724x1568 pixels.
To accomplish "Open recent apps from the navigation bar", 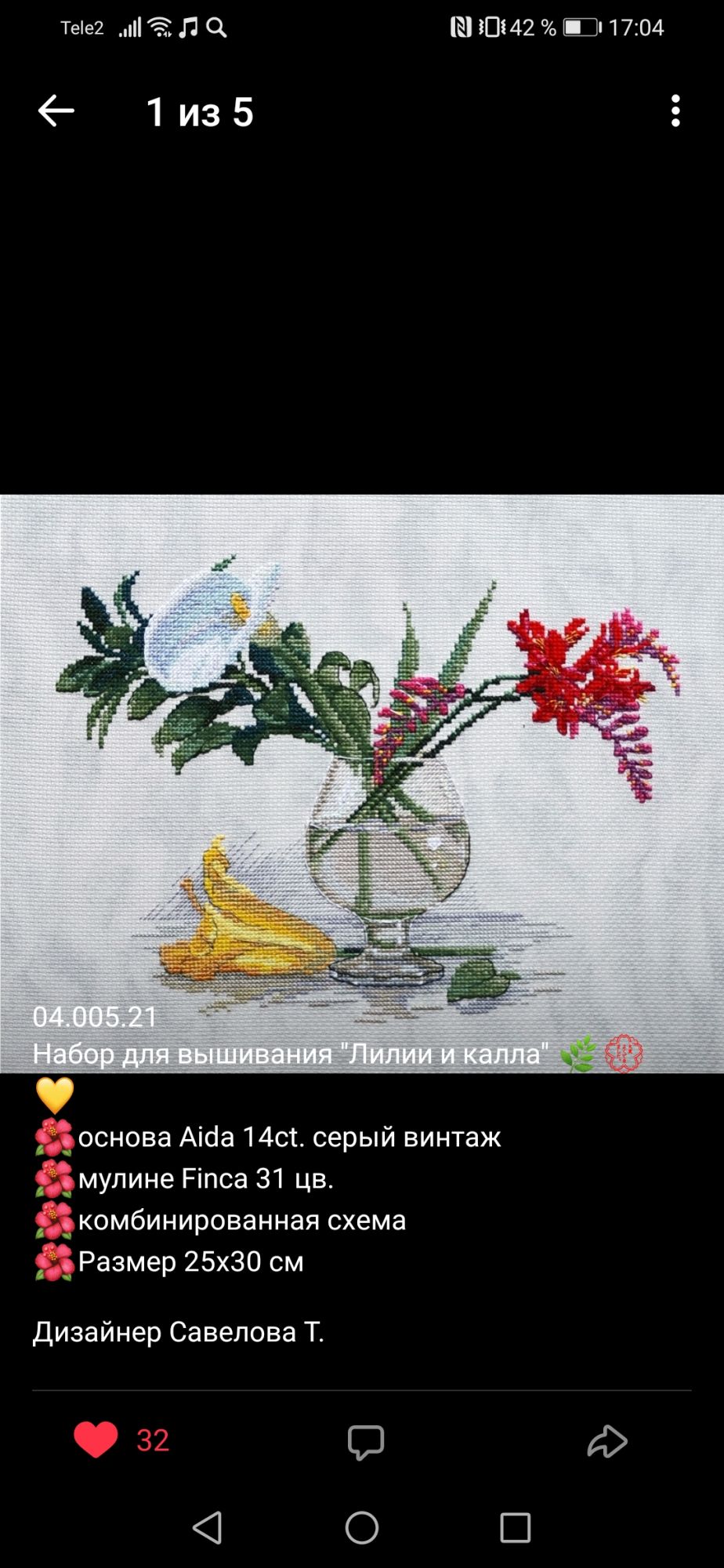I will [x=515, y=1527].
